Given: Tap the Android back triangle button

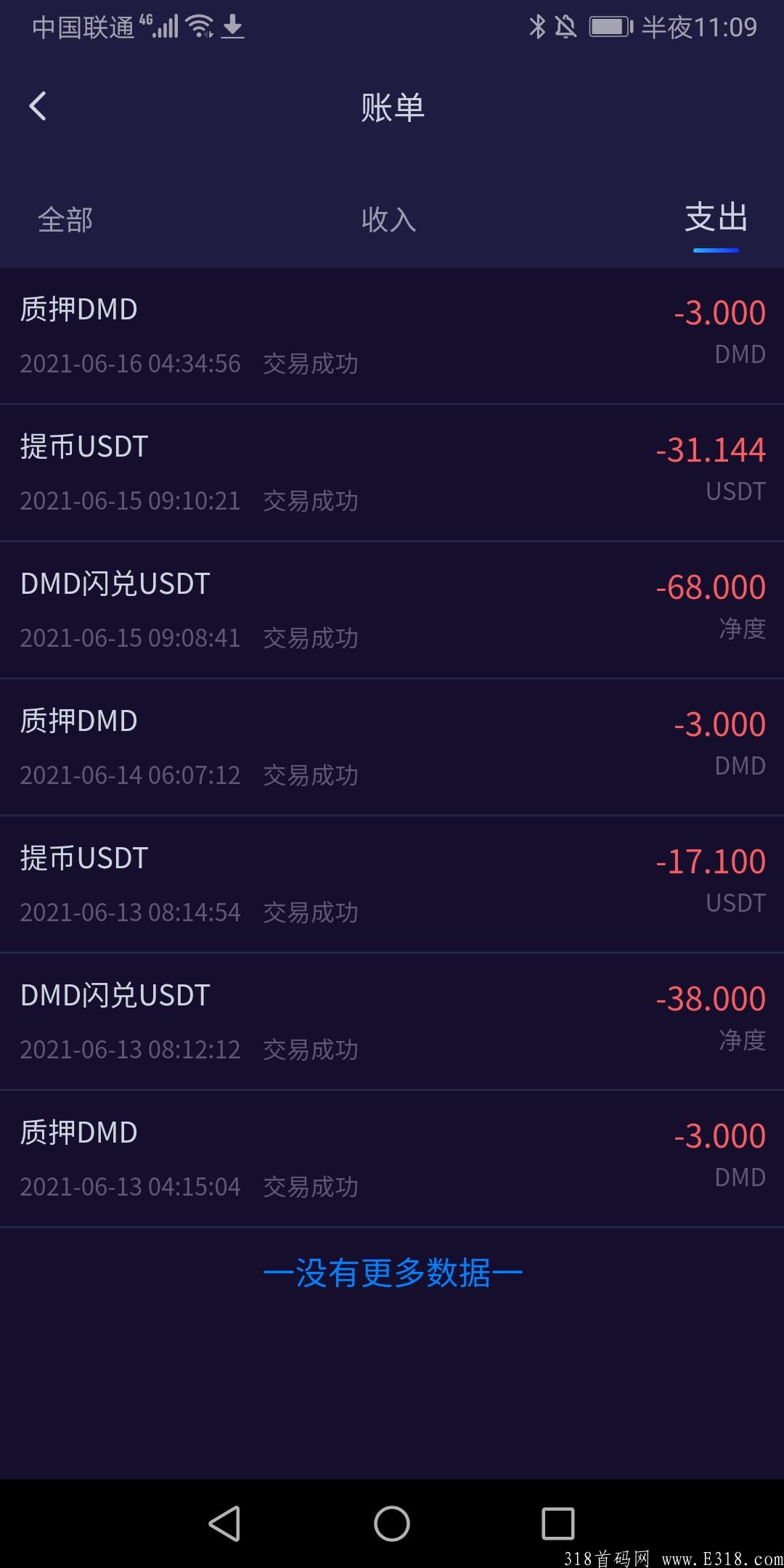Looking at the screenshot, I should click(225, 1522).
